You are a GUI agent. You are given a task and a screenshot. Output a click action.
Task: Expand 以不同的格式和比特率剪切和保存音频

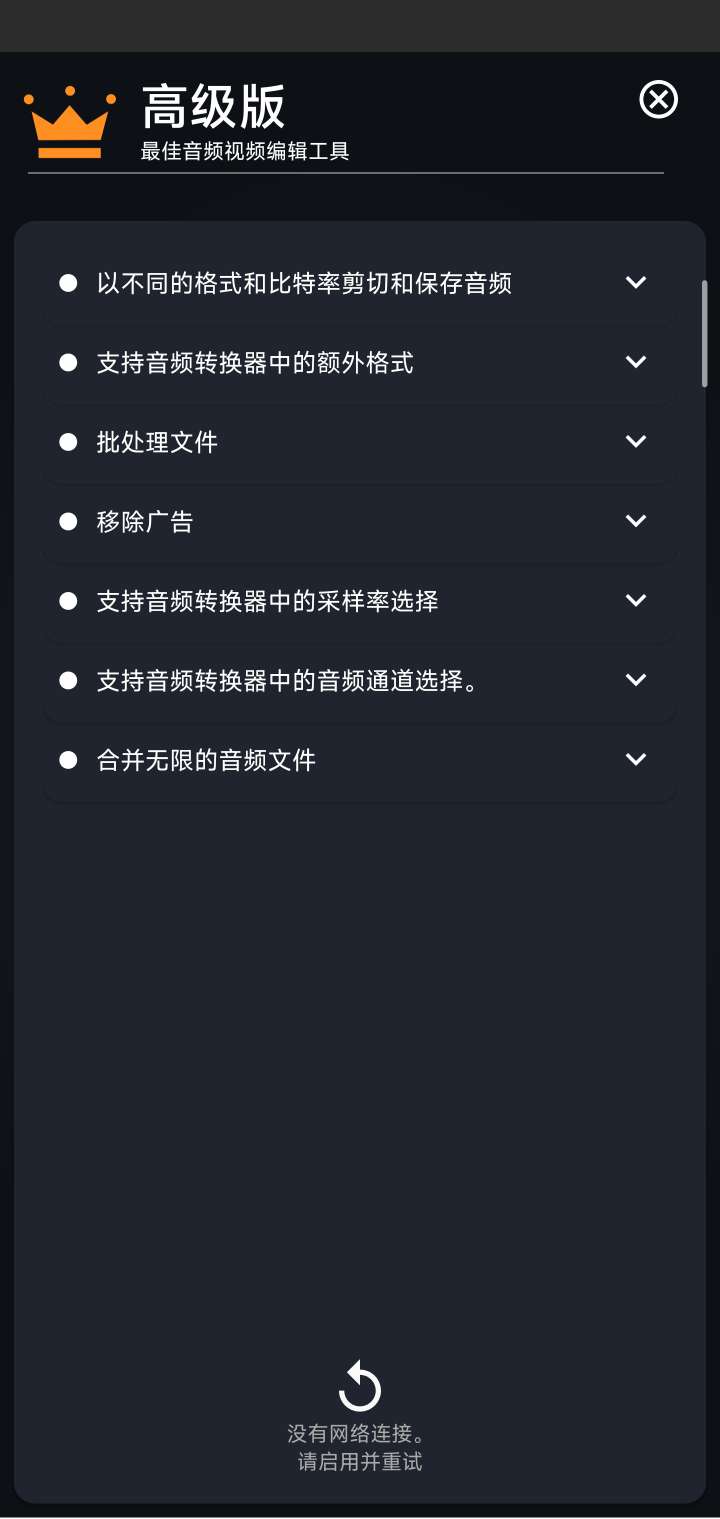click(x=636, y=283)
